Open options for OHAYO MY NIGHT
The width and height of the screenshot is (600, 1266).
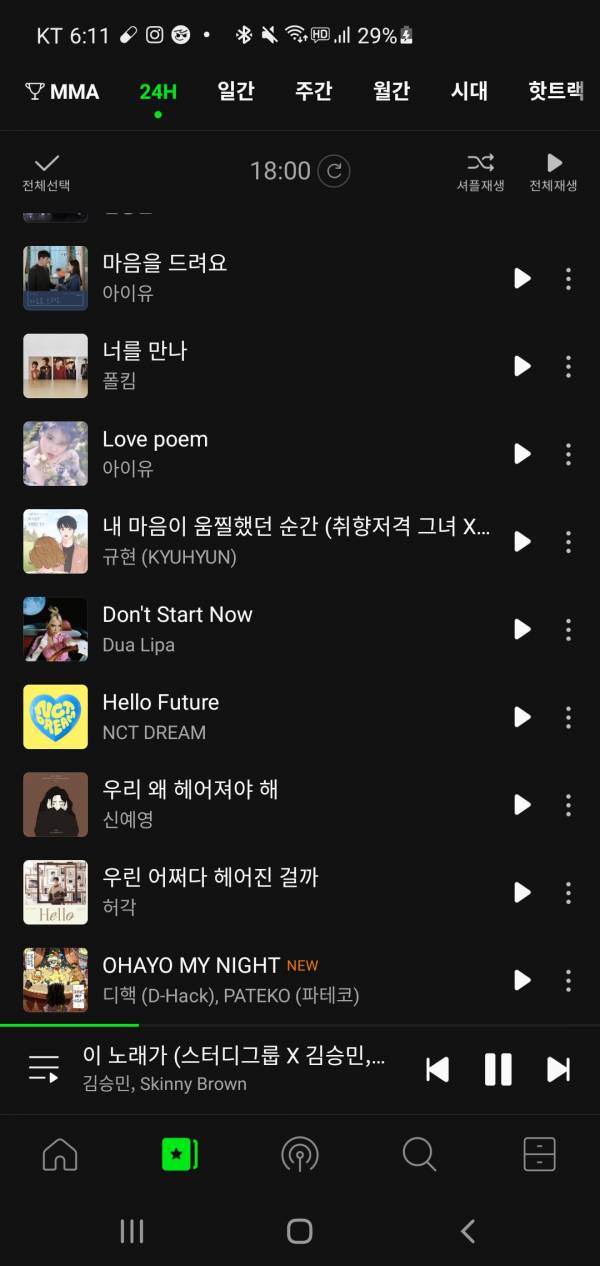(x=568, y=980)
